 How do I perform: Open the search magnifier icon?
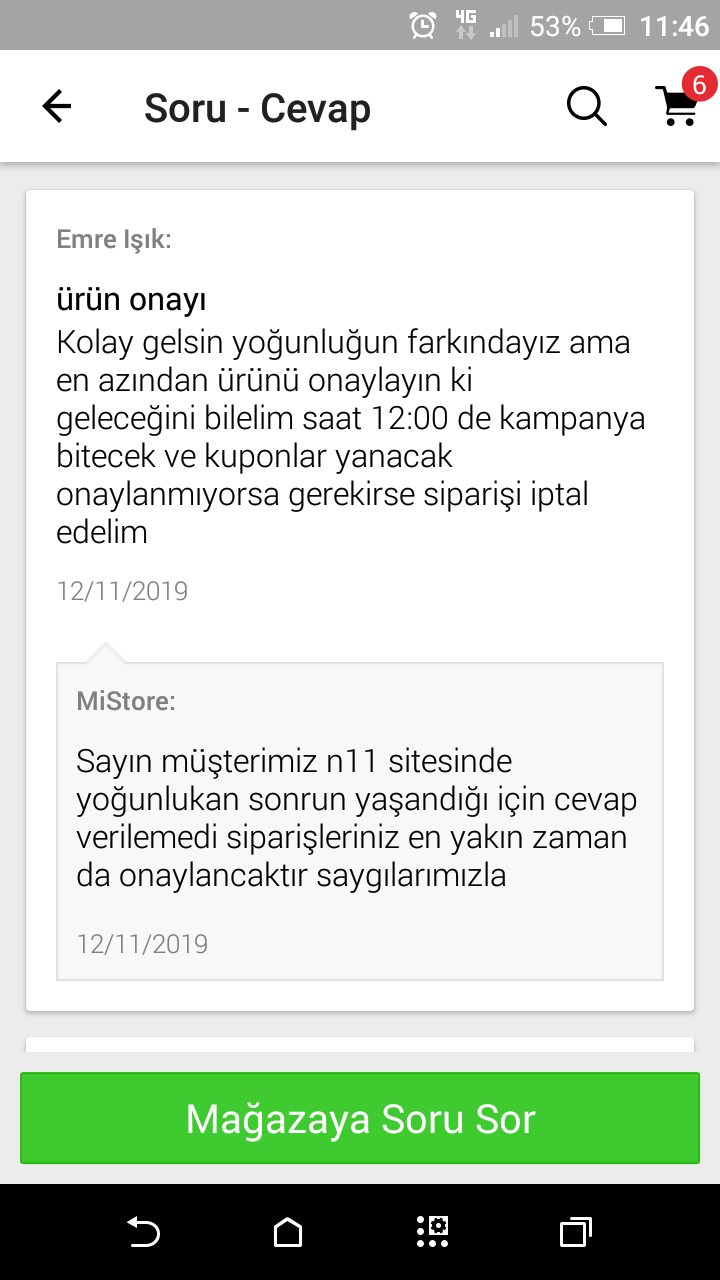tap(587, 106)
